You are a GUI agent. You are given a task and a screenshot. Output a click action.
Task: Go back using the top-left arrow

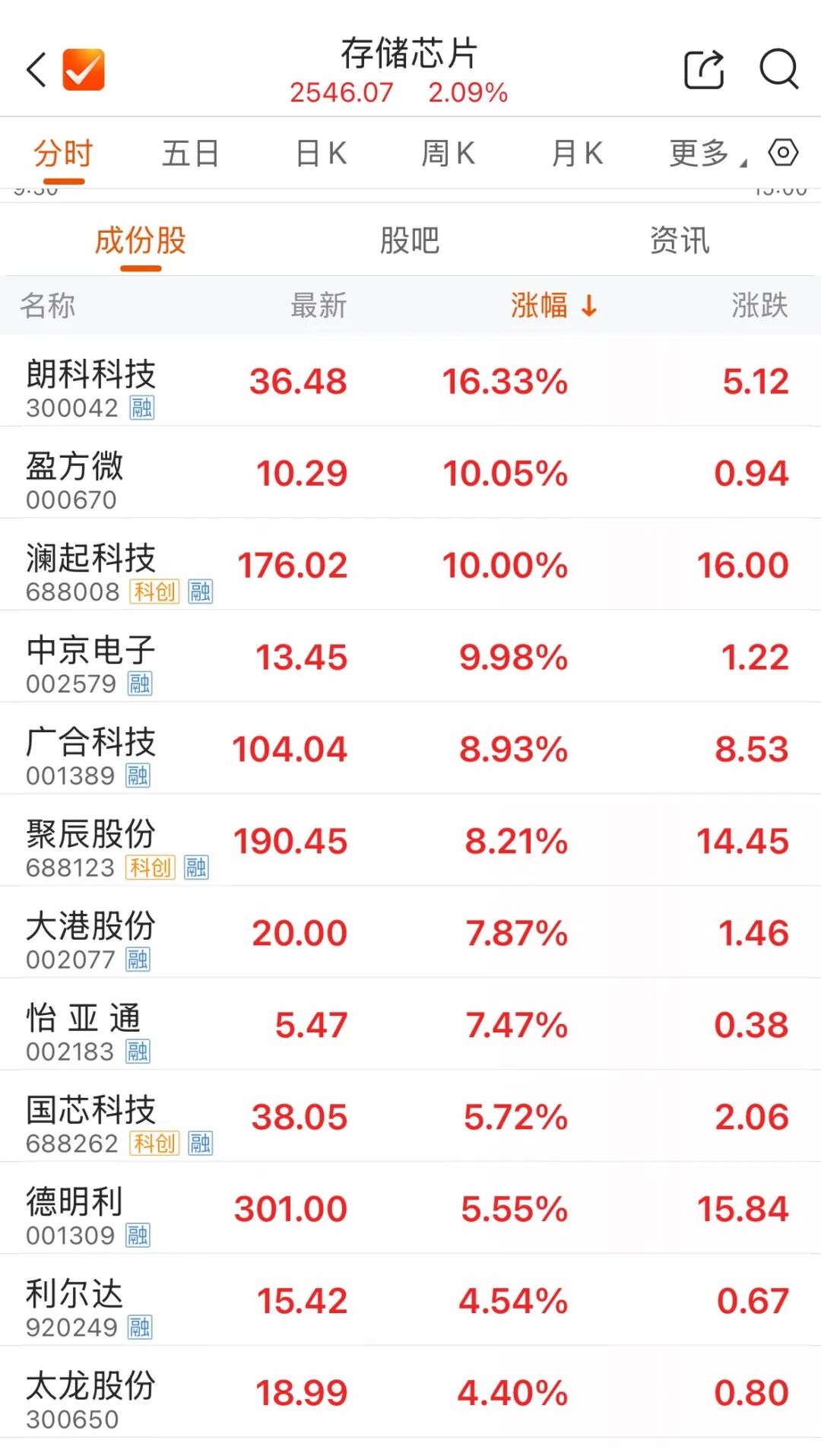coord(36,70)
